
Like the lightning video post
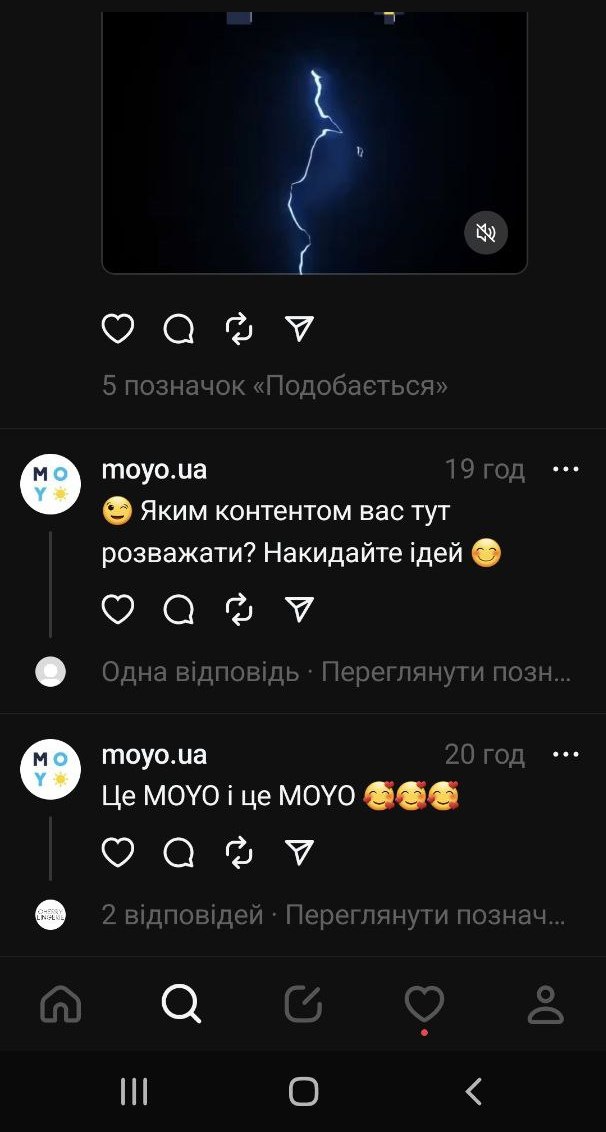coord(118,329)
